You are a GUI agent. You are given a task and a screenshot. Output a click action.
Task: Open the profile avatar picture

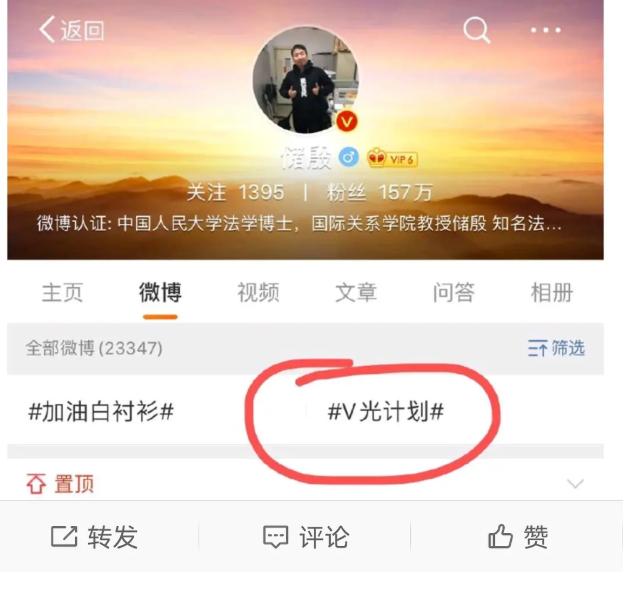pyautogui.click(x=305, y=80)
